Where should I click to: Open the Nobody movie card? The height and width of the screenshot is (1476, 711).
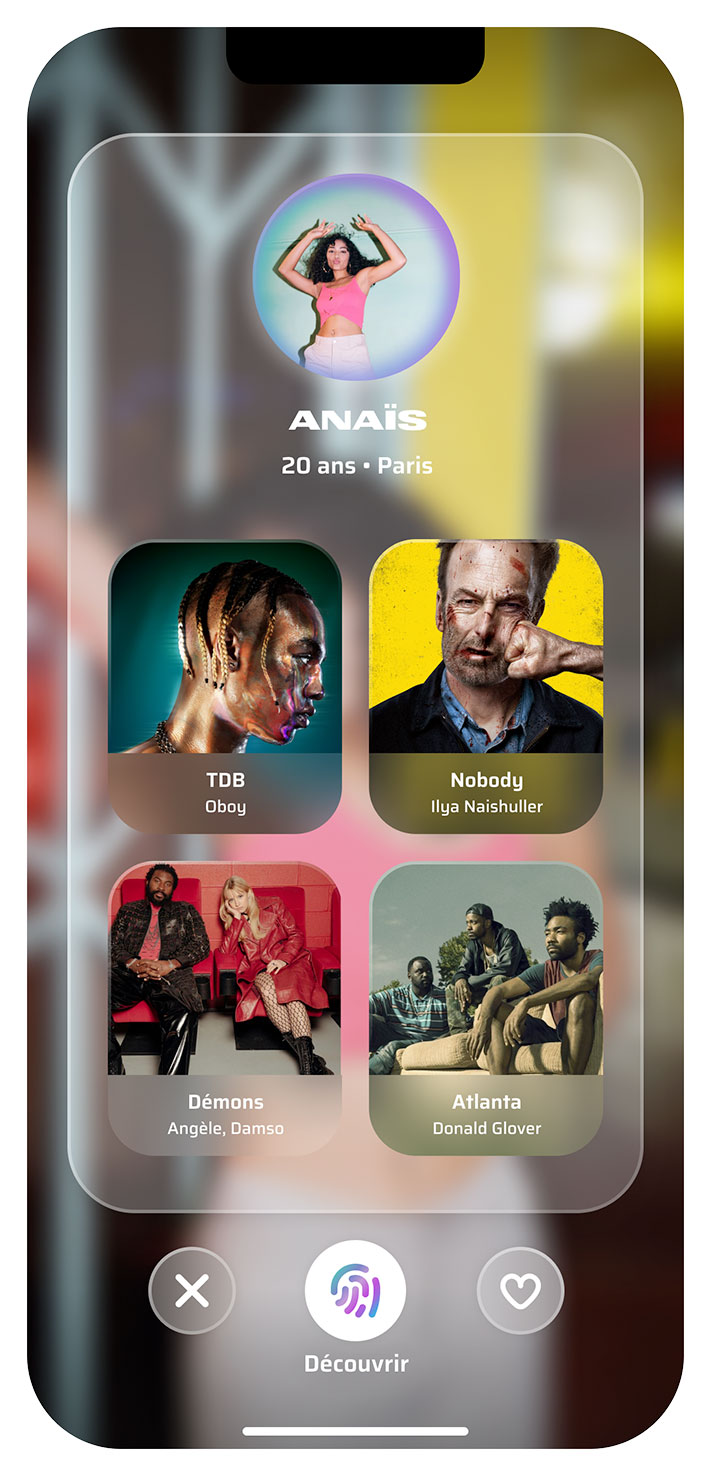pyautogui.click(x=486, y=686)
